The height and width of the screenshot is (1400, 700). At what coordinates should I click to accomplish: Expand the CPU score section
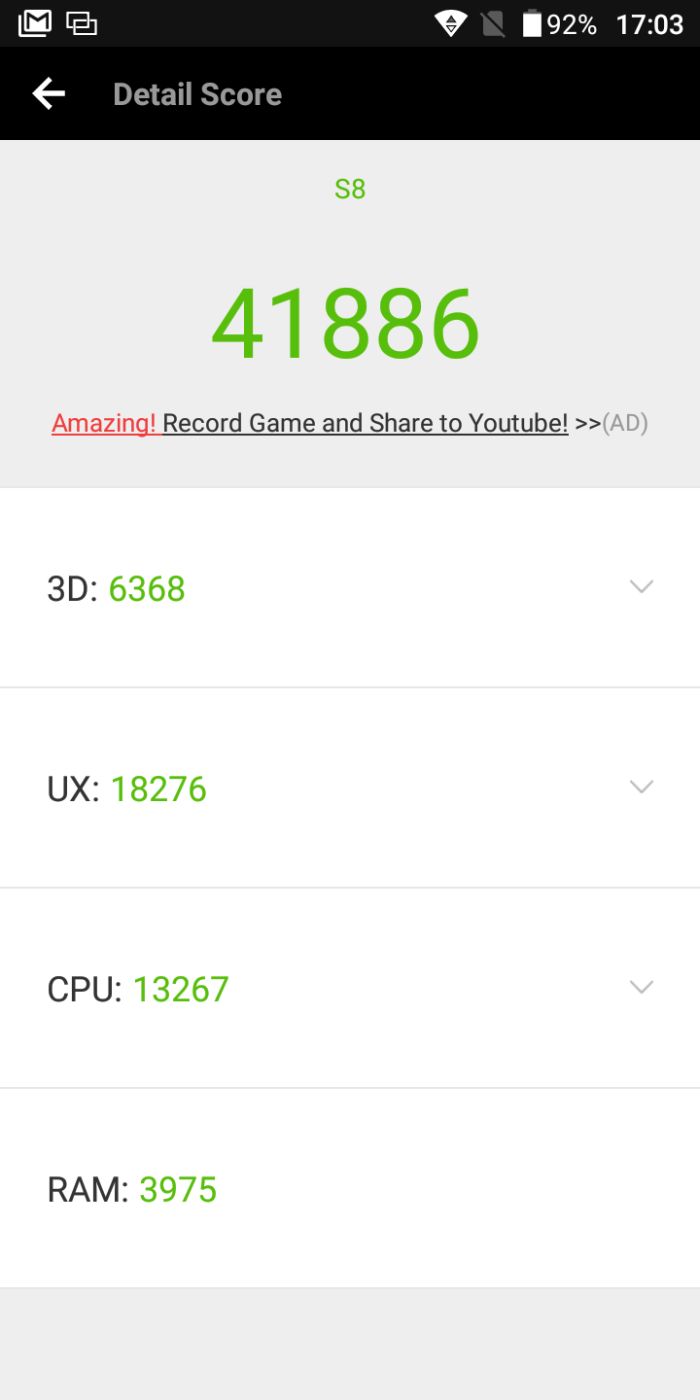tap(641, 987)
